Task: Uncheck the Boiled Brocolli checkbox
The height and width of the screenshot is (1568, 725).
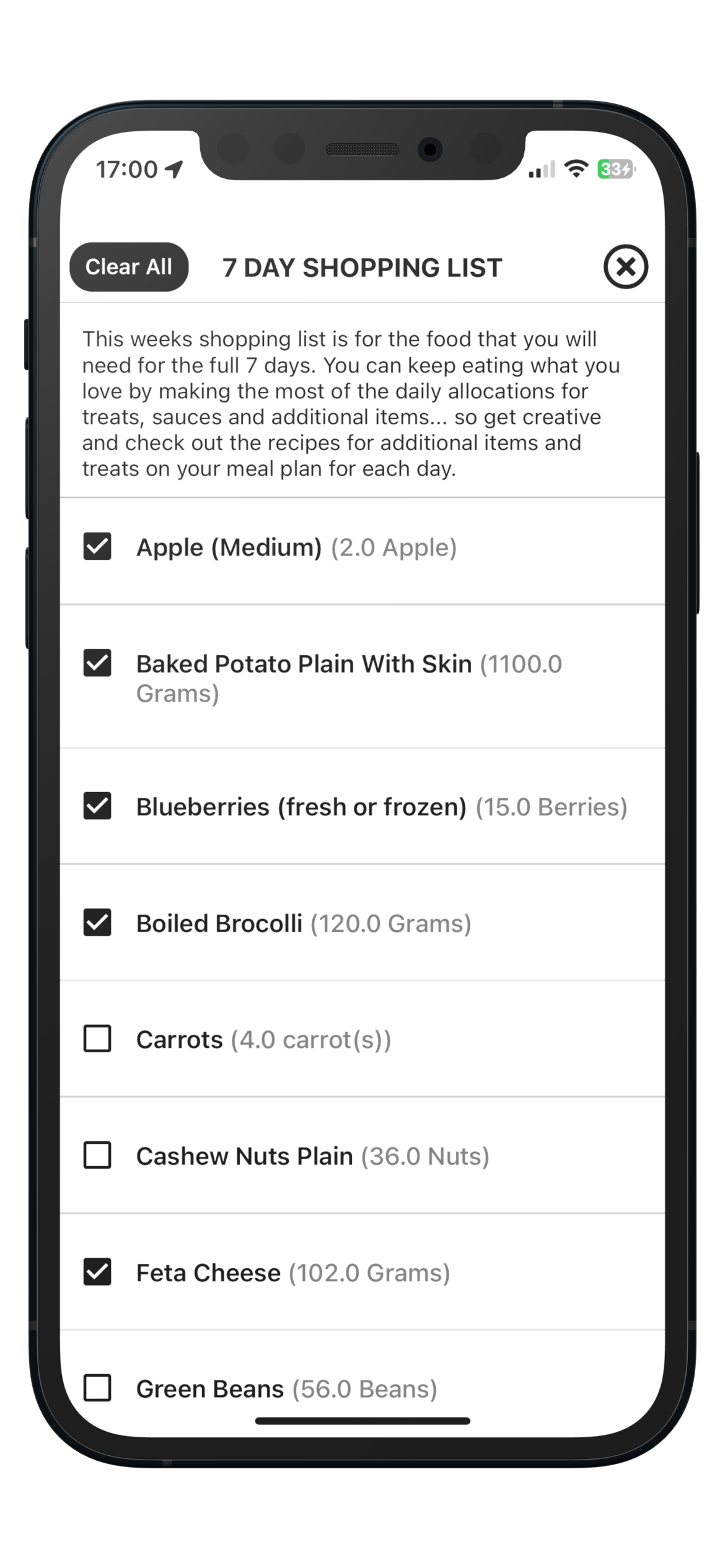Action: point(97,922)
